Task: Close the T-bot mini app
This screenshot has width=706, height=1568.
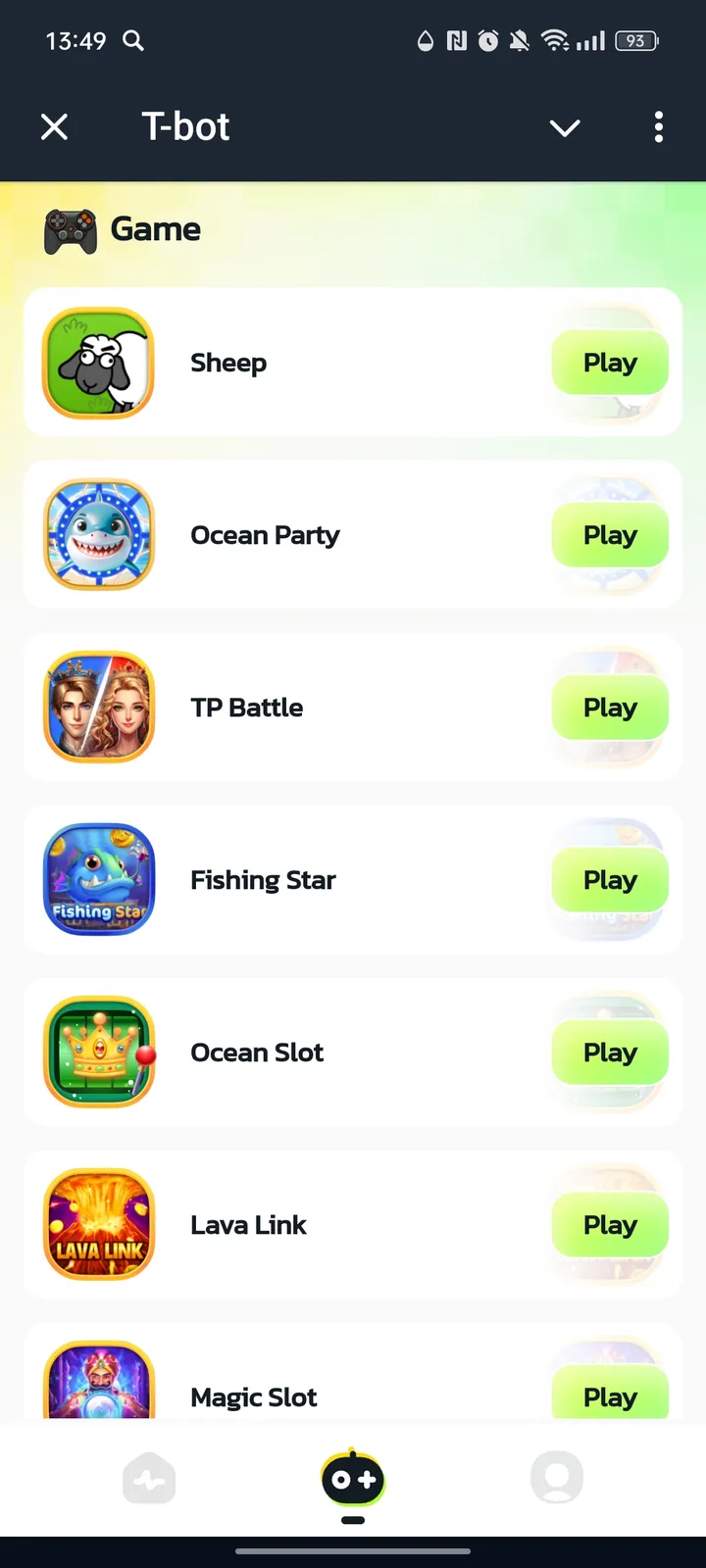Action: pos(55,126)
